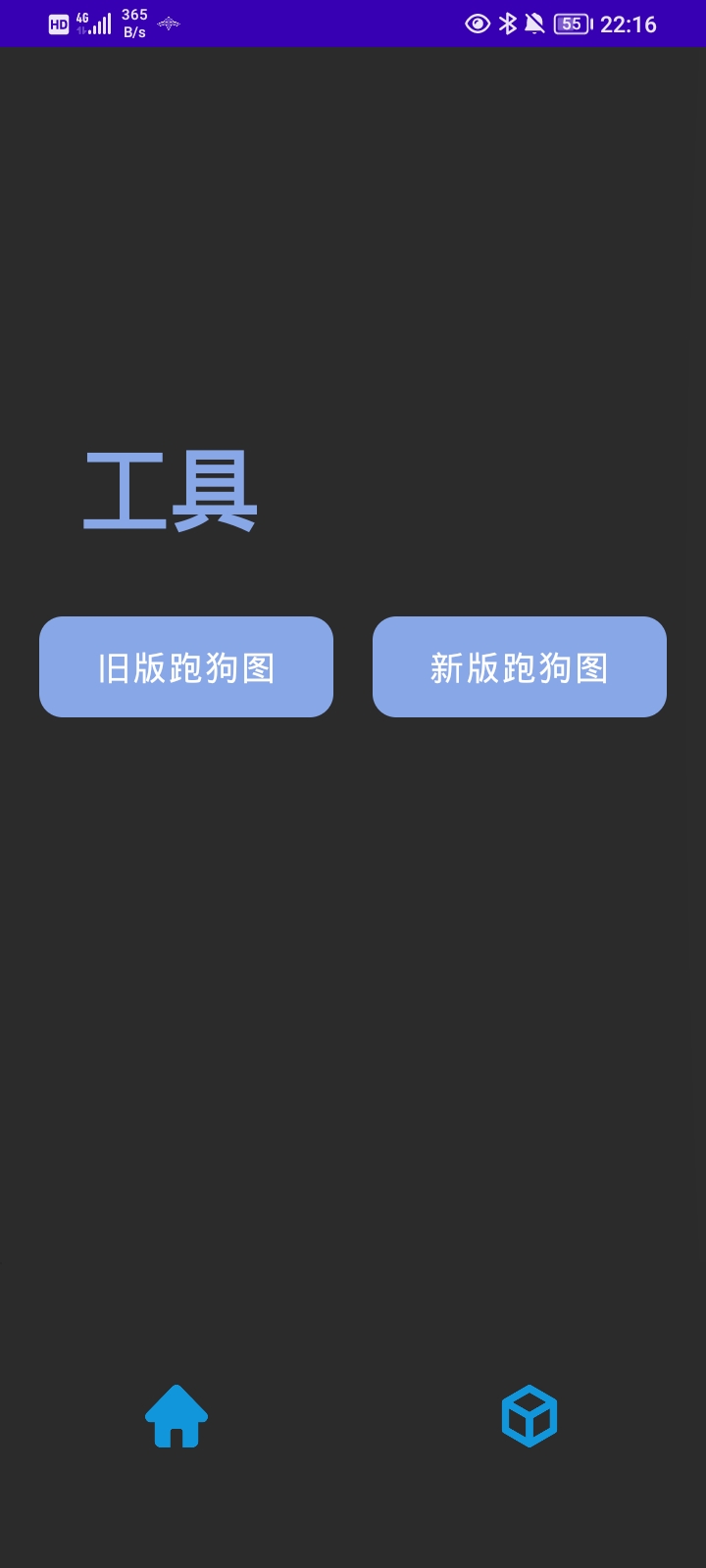Screen dimensions: 706x1568
Task: Select the 3D box icon in bottom navigation
Action: [529, 1415]
